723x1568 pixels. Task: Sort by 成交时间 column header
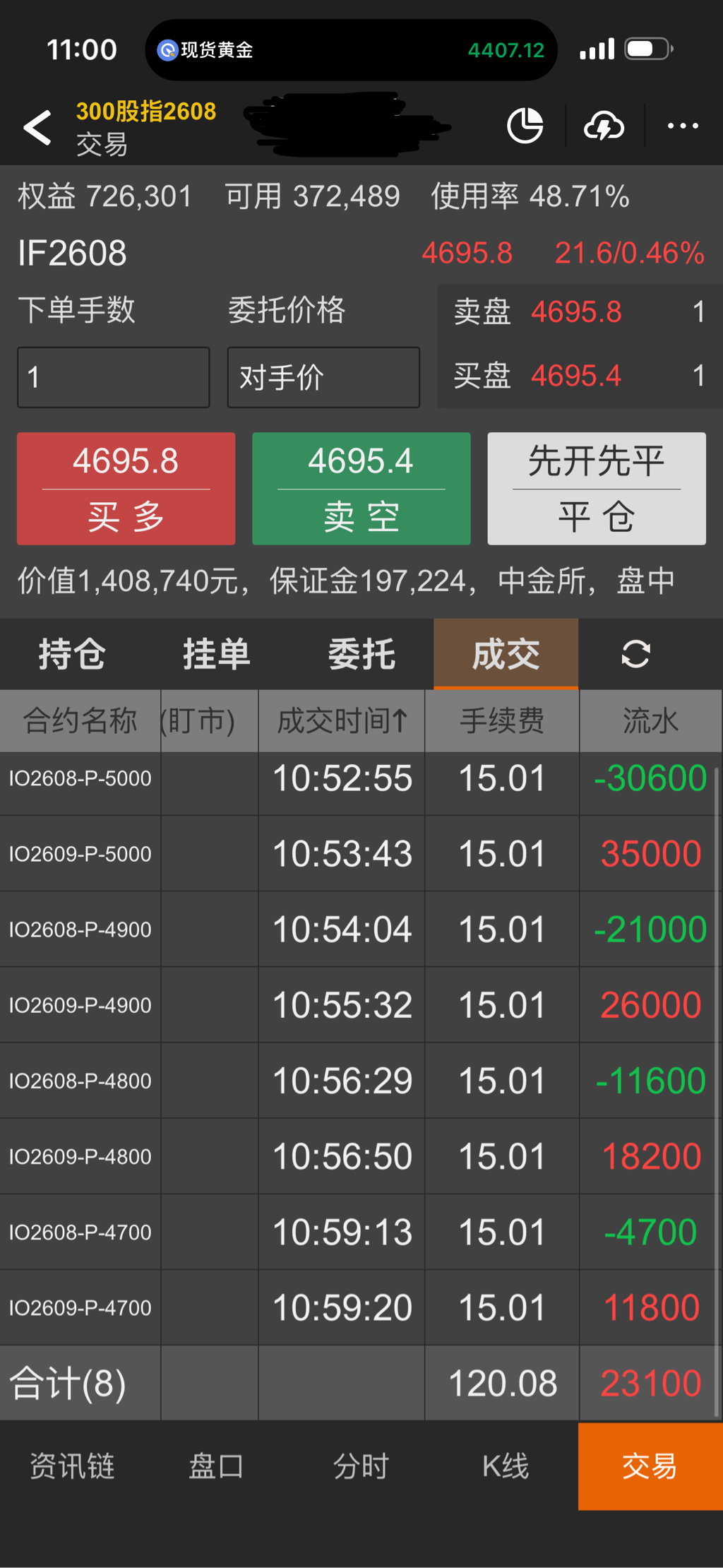tap(342, 721)
